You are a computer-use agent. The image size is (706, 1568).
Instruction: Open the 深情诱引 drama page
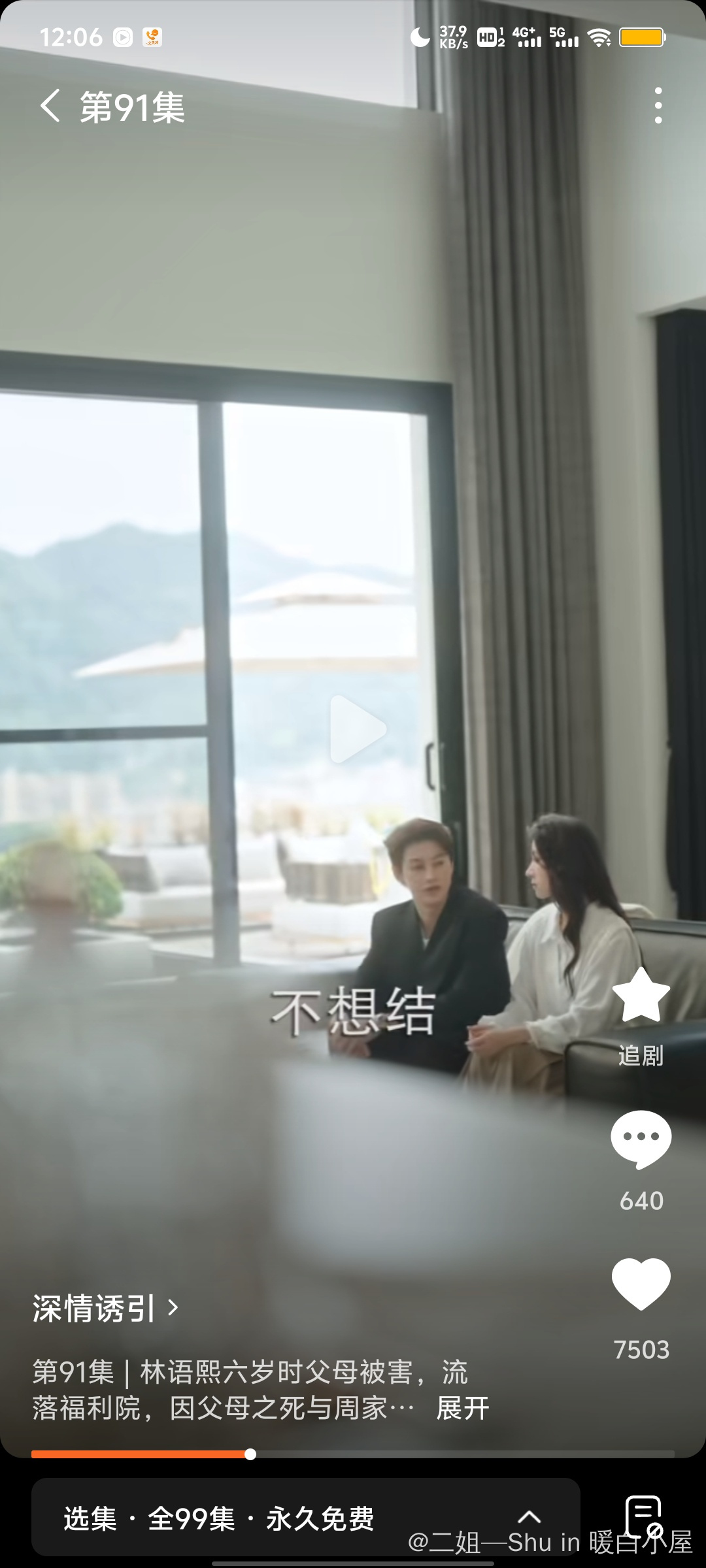[105, 1308]
